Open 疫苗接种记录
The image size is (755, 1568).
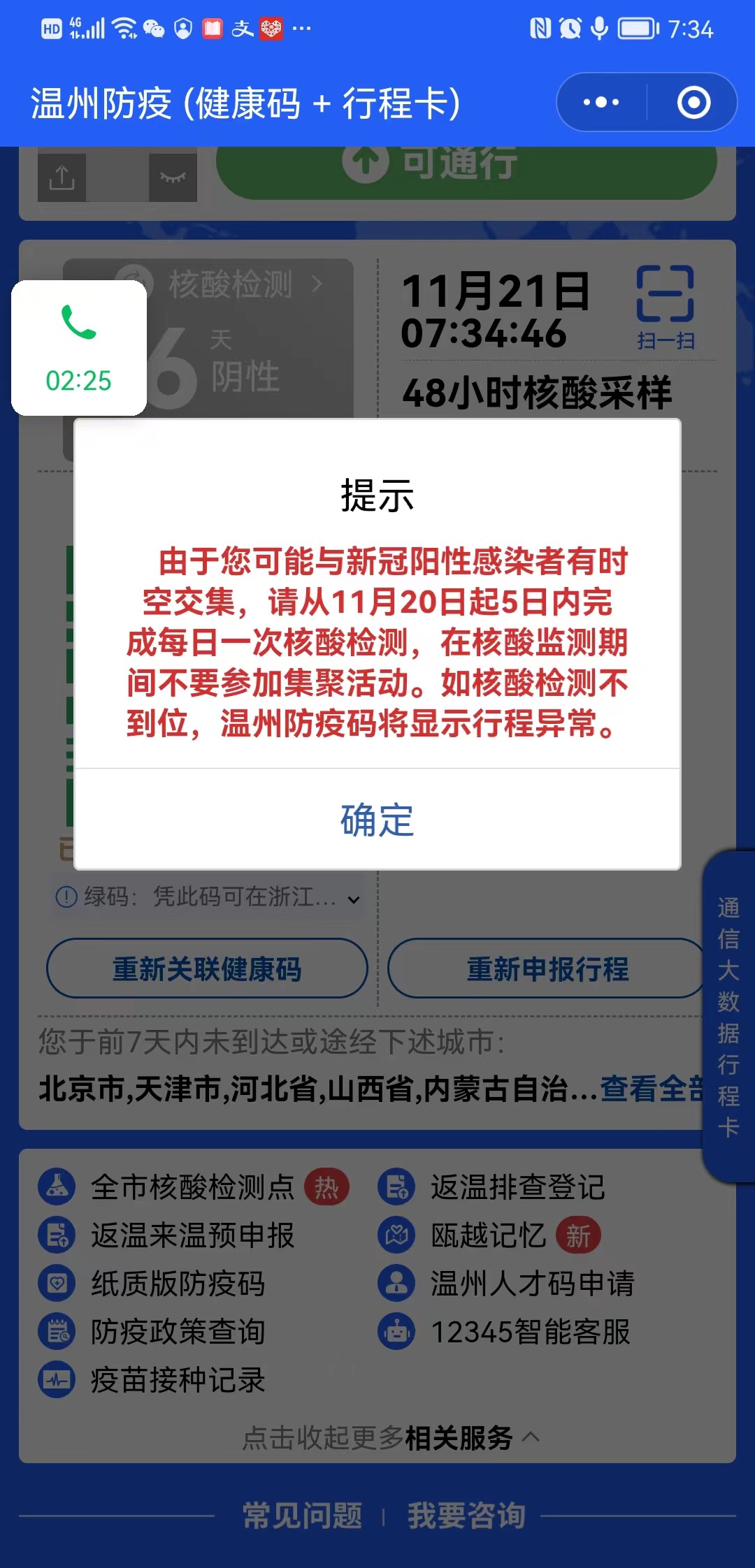coord(178,1381)
